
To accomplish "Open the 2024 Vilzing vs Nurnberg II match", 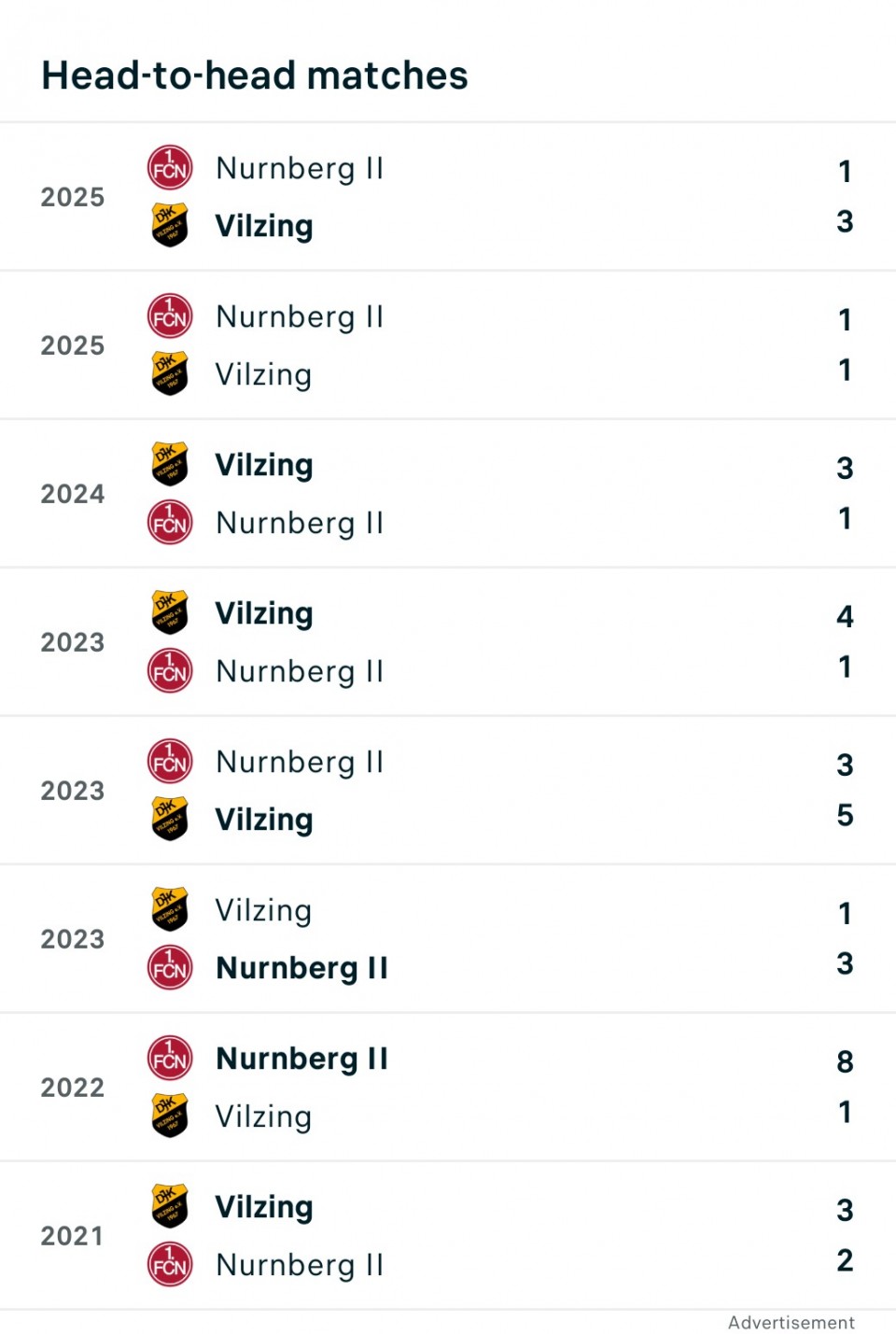I will click(448, 494).
